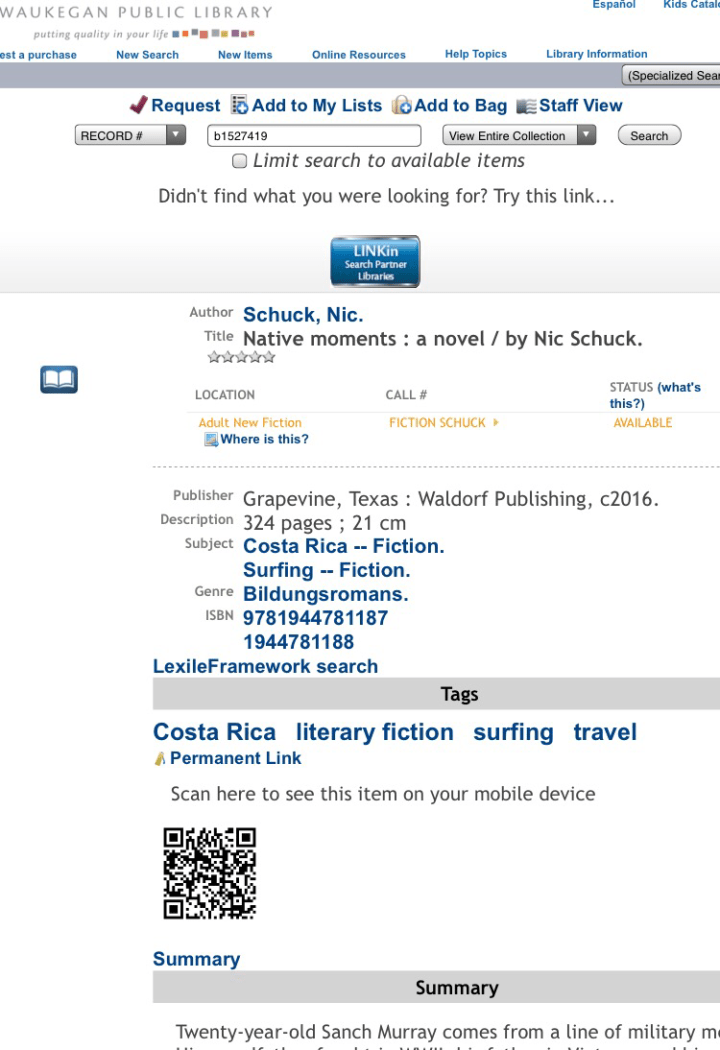Screen dimensions: 720x1050
Task: Open LexileFramework search
Action: [x=265, y=666]
